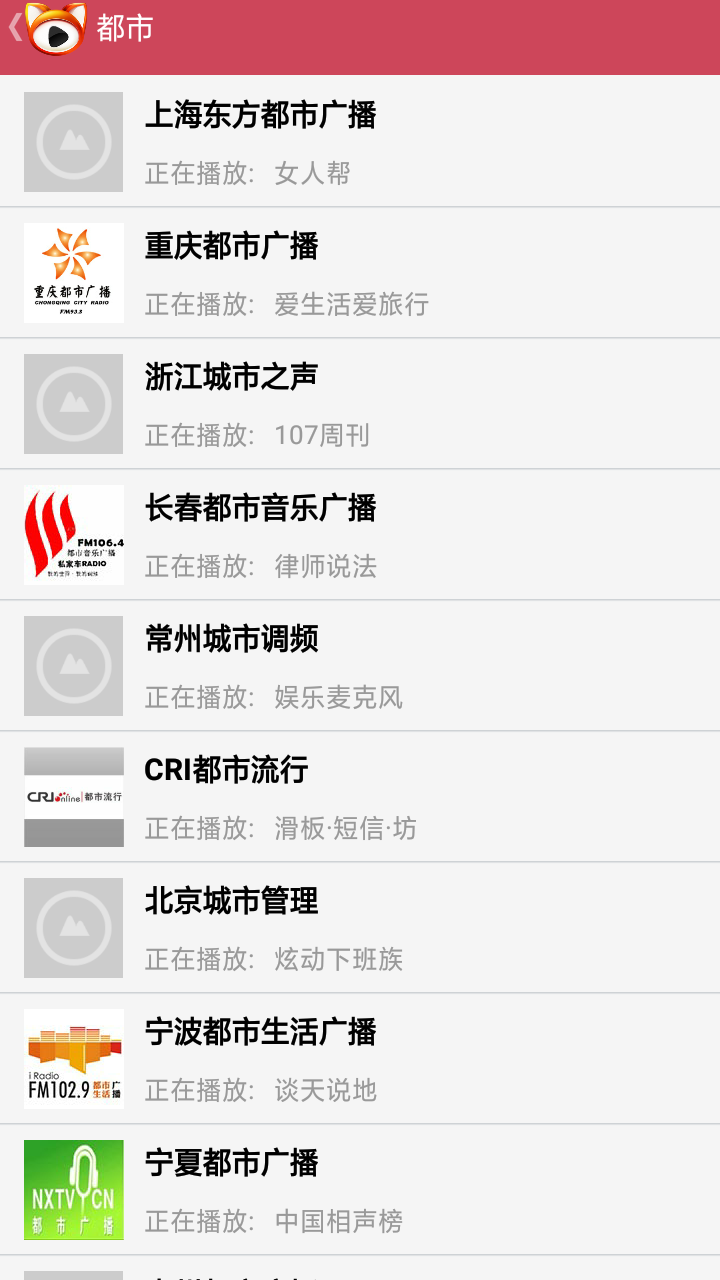
Task: Select 浙江城市之声 from the list
Action: 360,404
